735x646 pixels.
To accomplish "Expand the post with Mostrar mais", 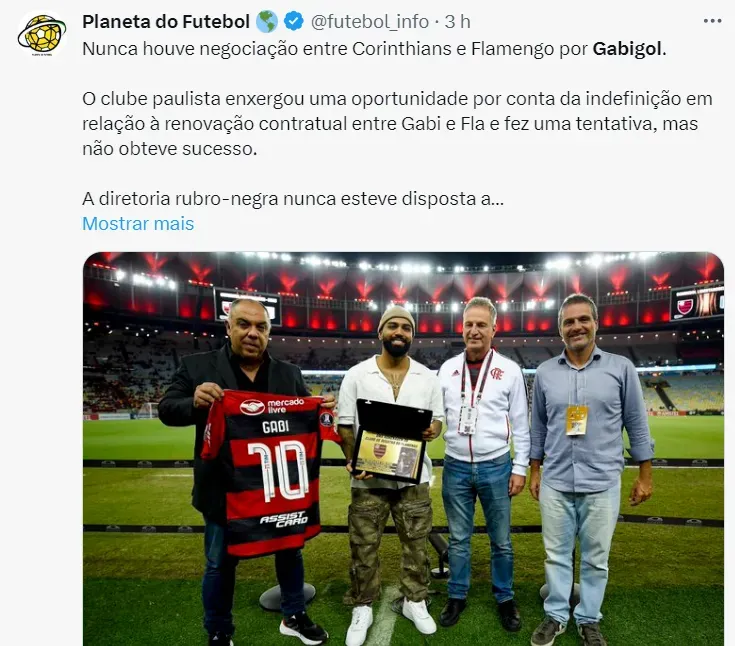I will pos(138,224).
